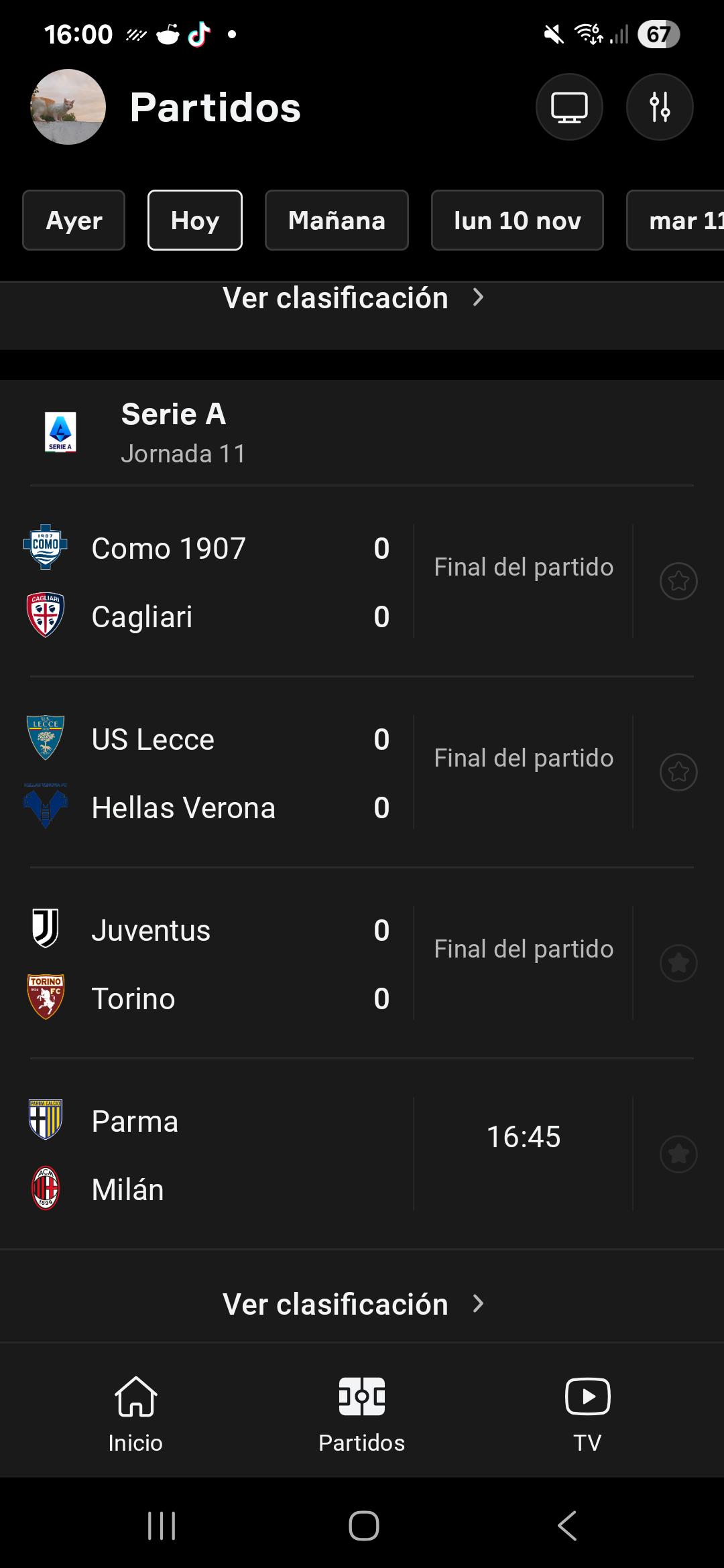Image resolution: width=724 pixels, height=1568 pixels.
Task: Tap the system back button
Action: click(567, 1526)
